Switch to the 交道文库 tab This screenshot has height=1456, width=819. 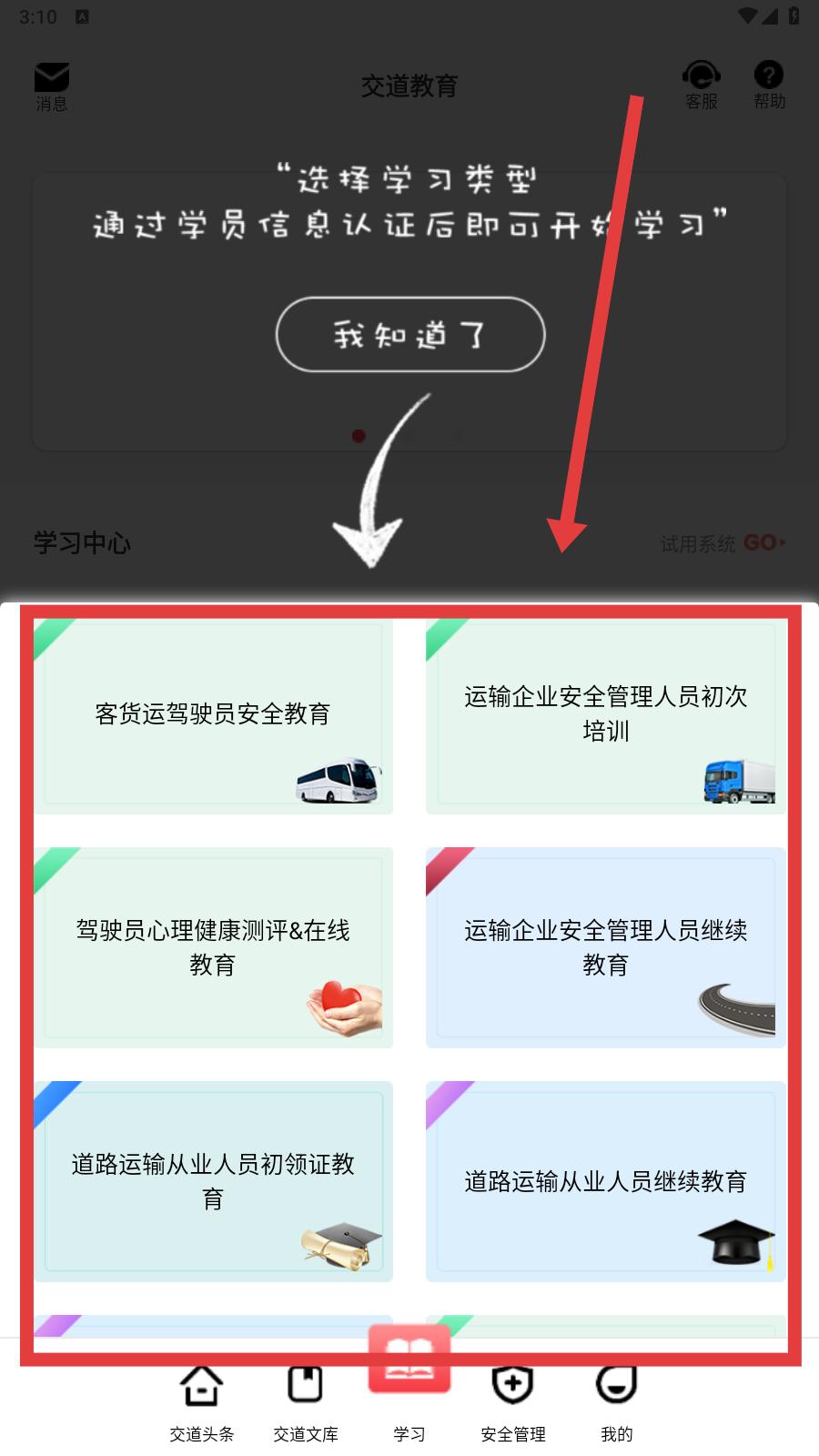point(306,1404)
